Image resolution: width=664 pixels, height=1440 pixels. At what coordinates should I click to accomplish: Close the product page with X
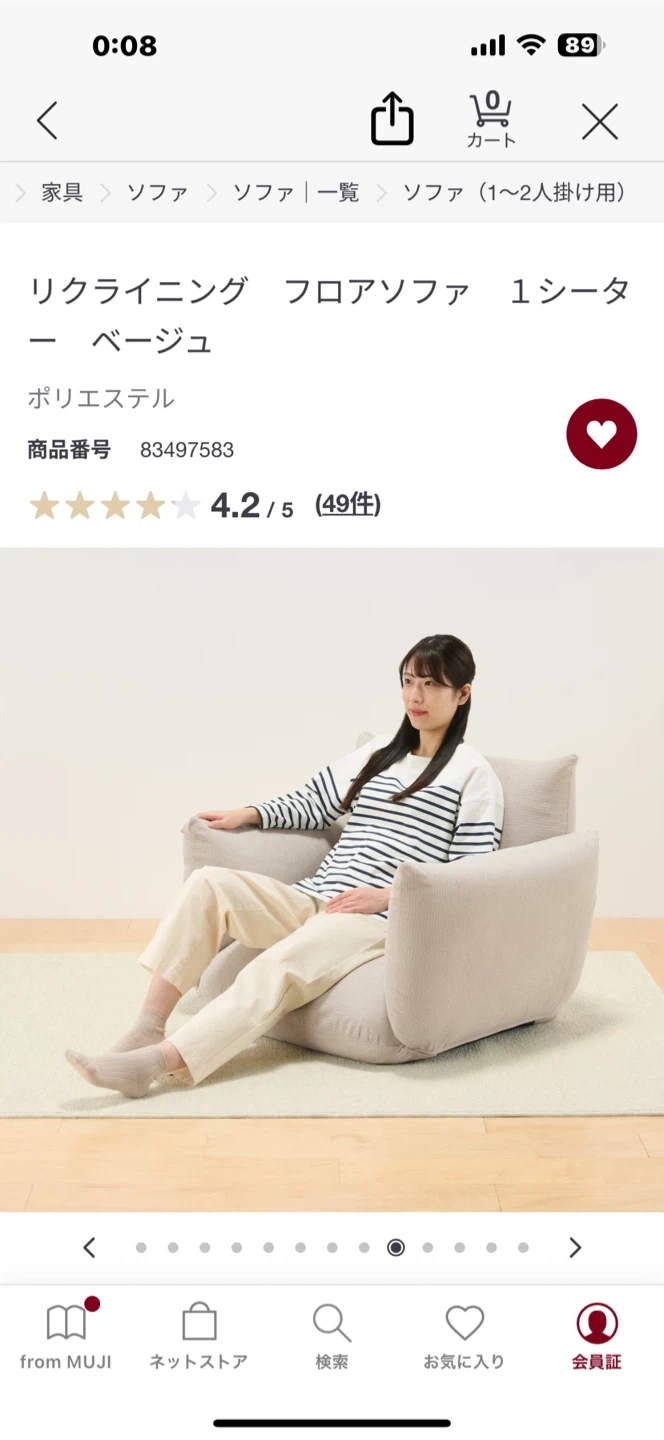(600, 122)
